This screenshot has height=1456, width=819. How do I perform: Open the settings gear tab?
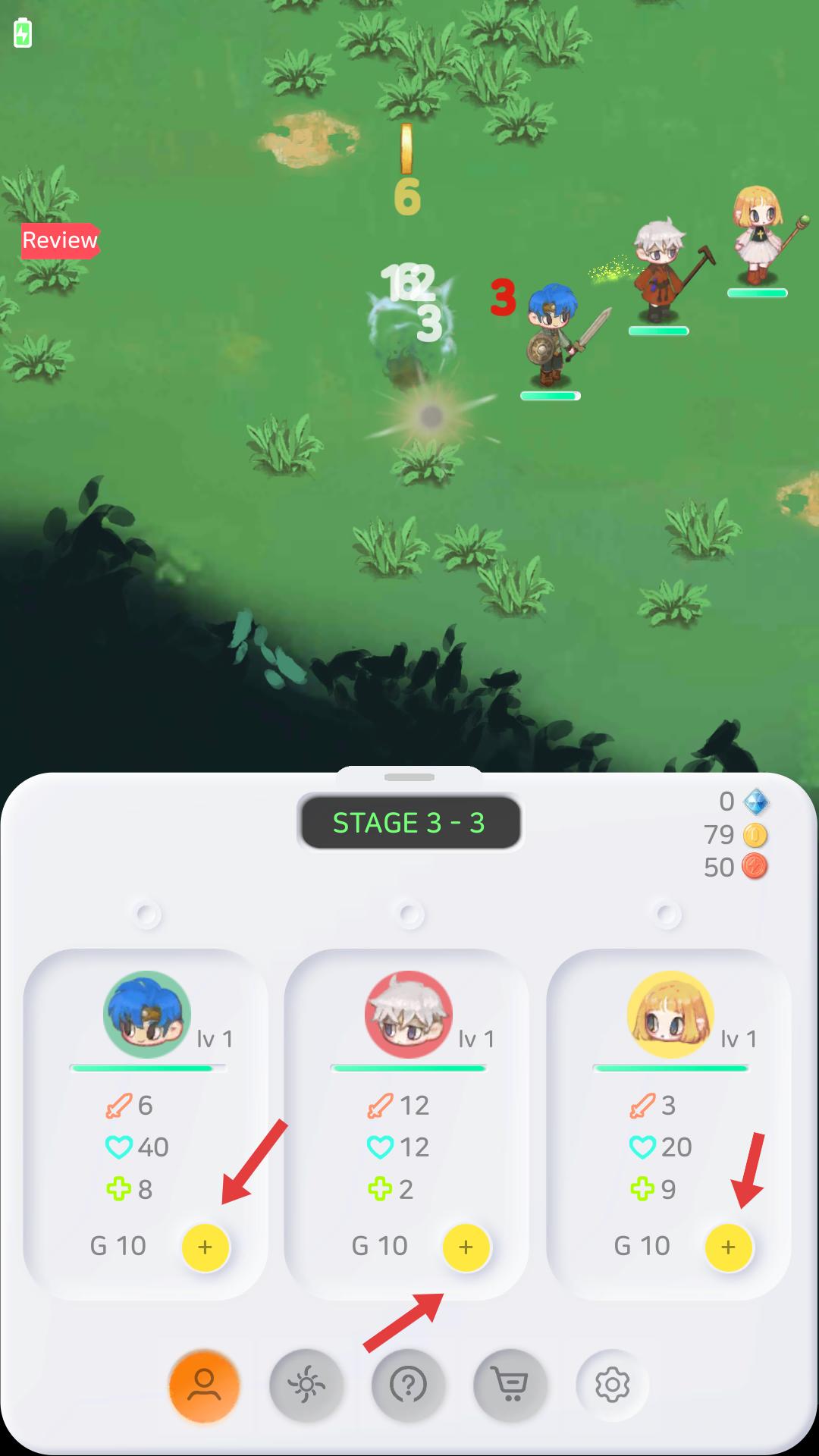coord(613,1385)
